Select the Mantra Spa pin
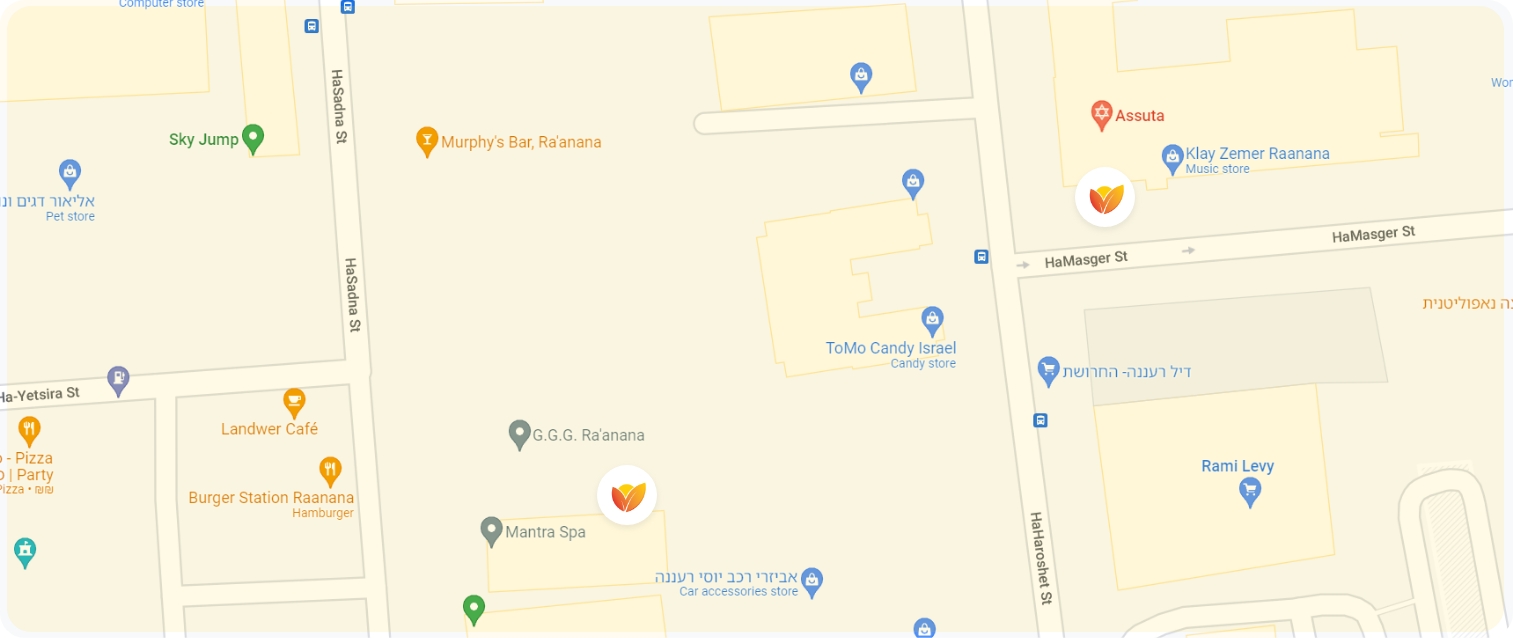Screen dimensions: 1513x638 click(x=491, y=530)
